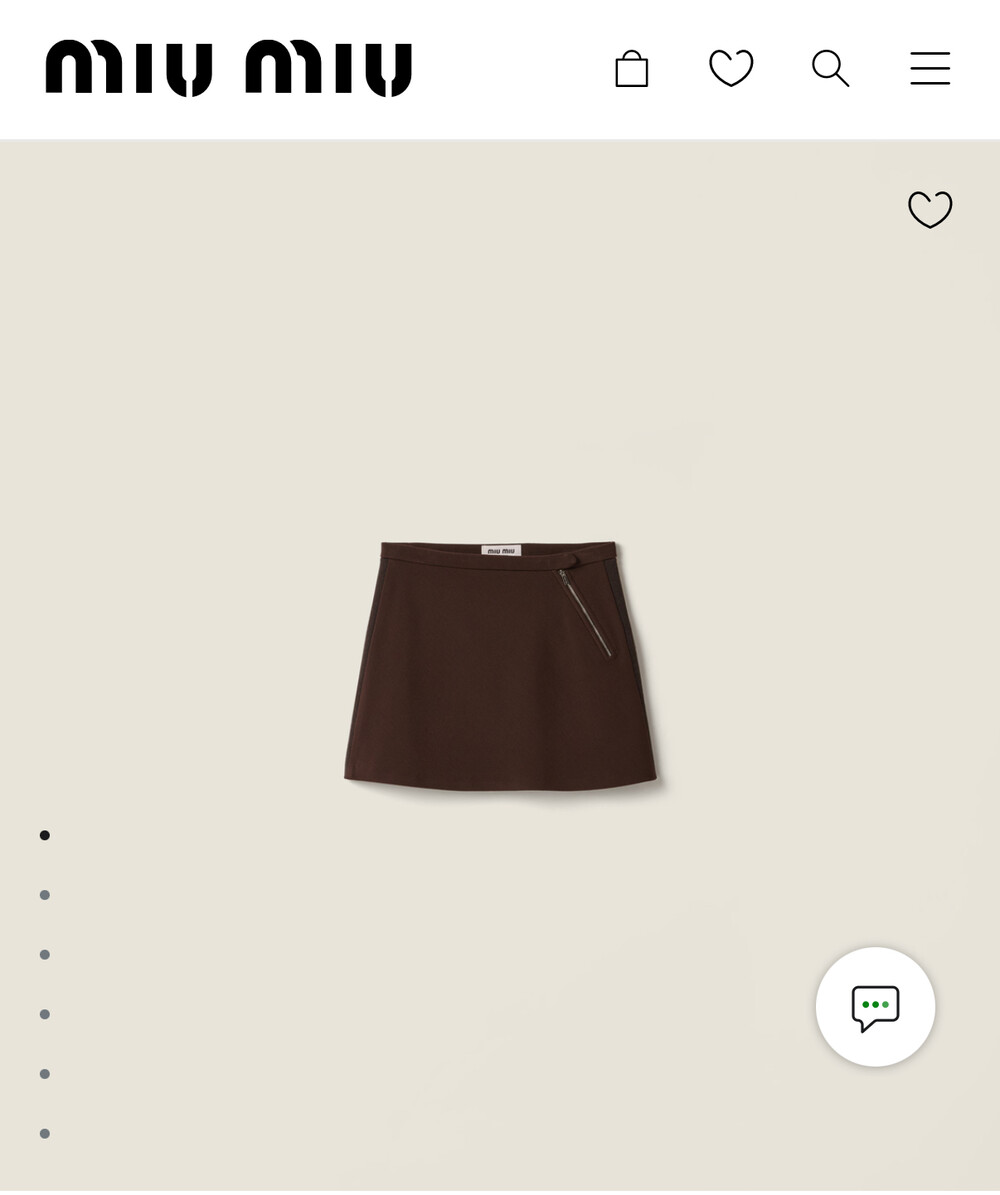
Task: Select the last product image dot
Action: pos(45,1133)
